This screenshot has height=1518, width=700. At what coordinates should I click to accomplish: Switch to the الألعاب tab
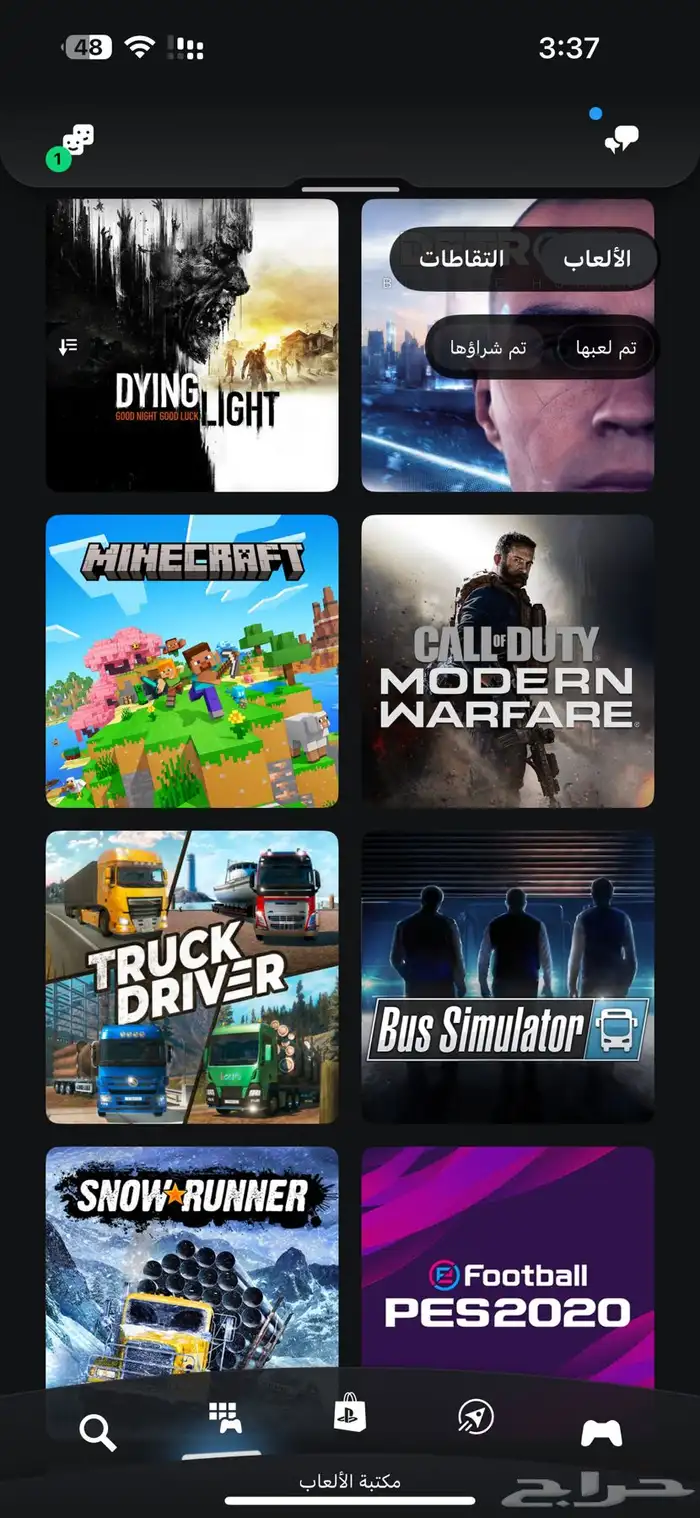point(597,259)
